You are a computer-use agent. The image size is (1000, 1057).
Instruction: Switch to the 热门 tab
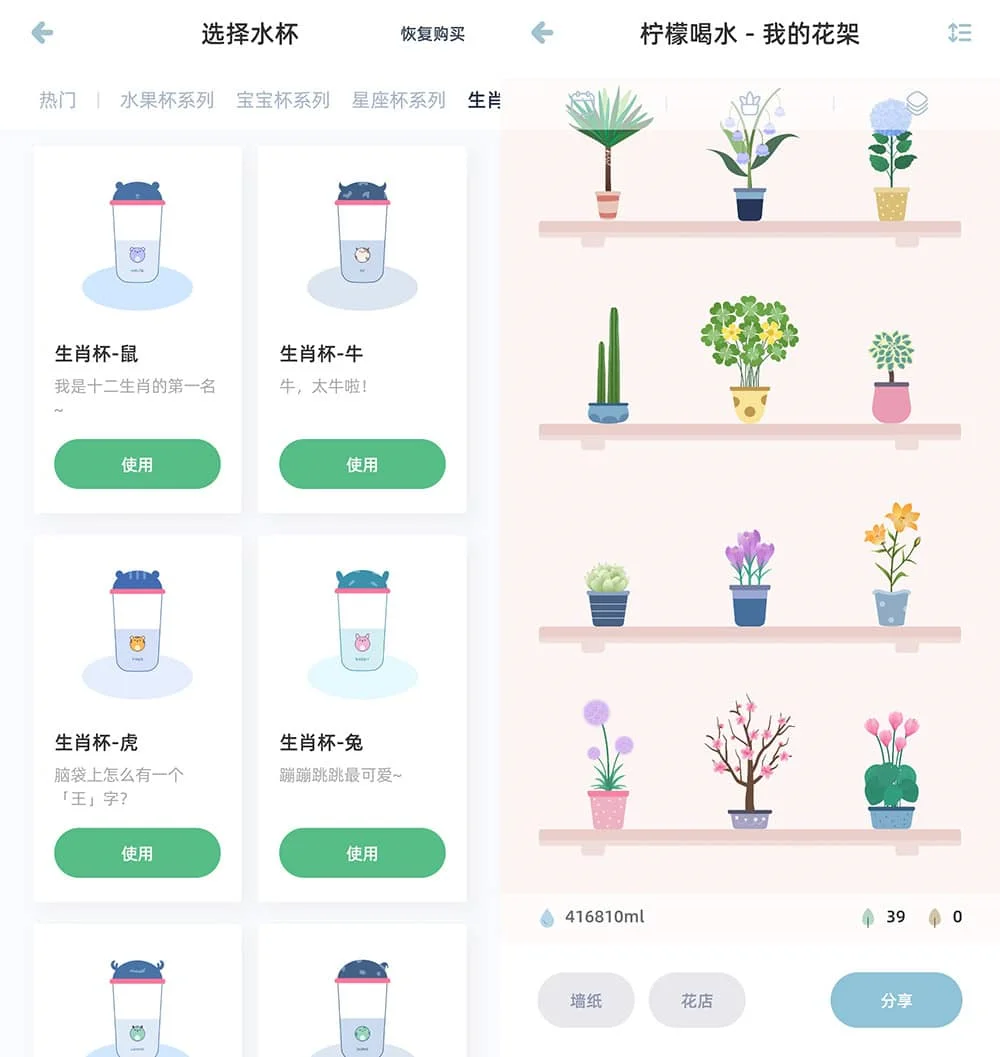(57, 100)
